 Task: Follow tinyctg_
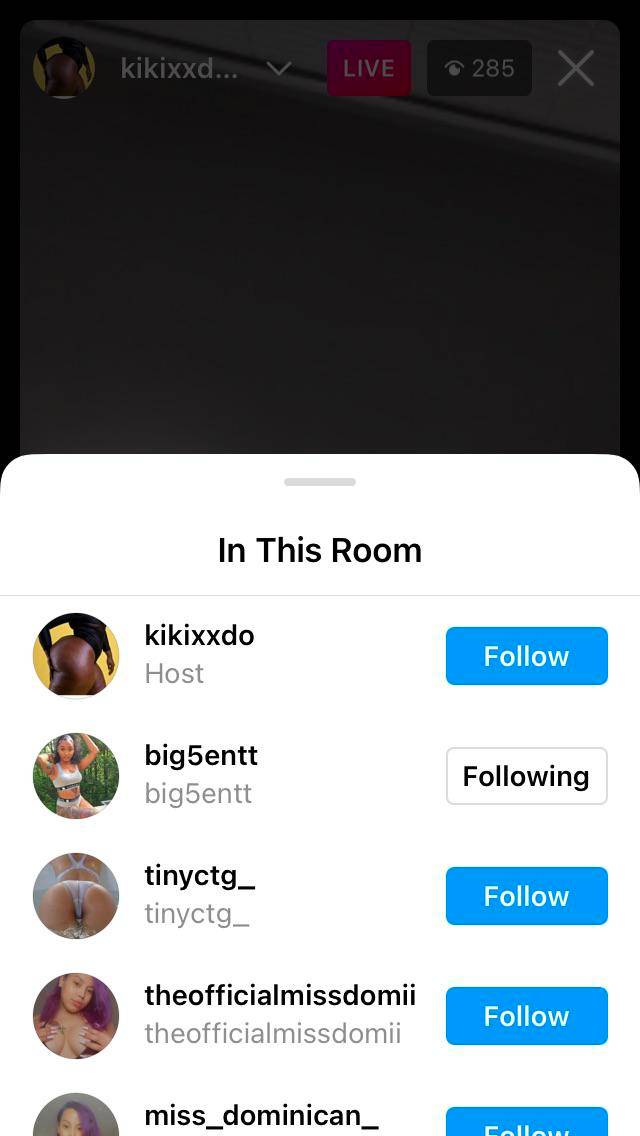[526, 896]
